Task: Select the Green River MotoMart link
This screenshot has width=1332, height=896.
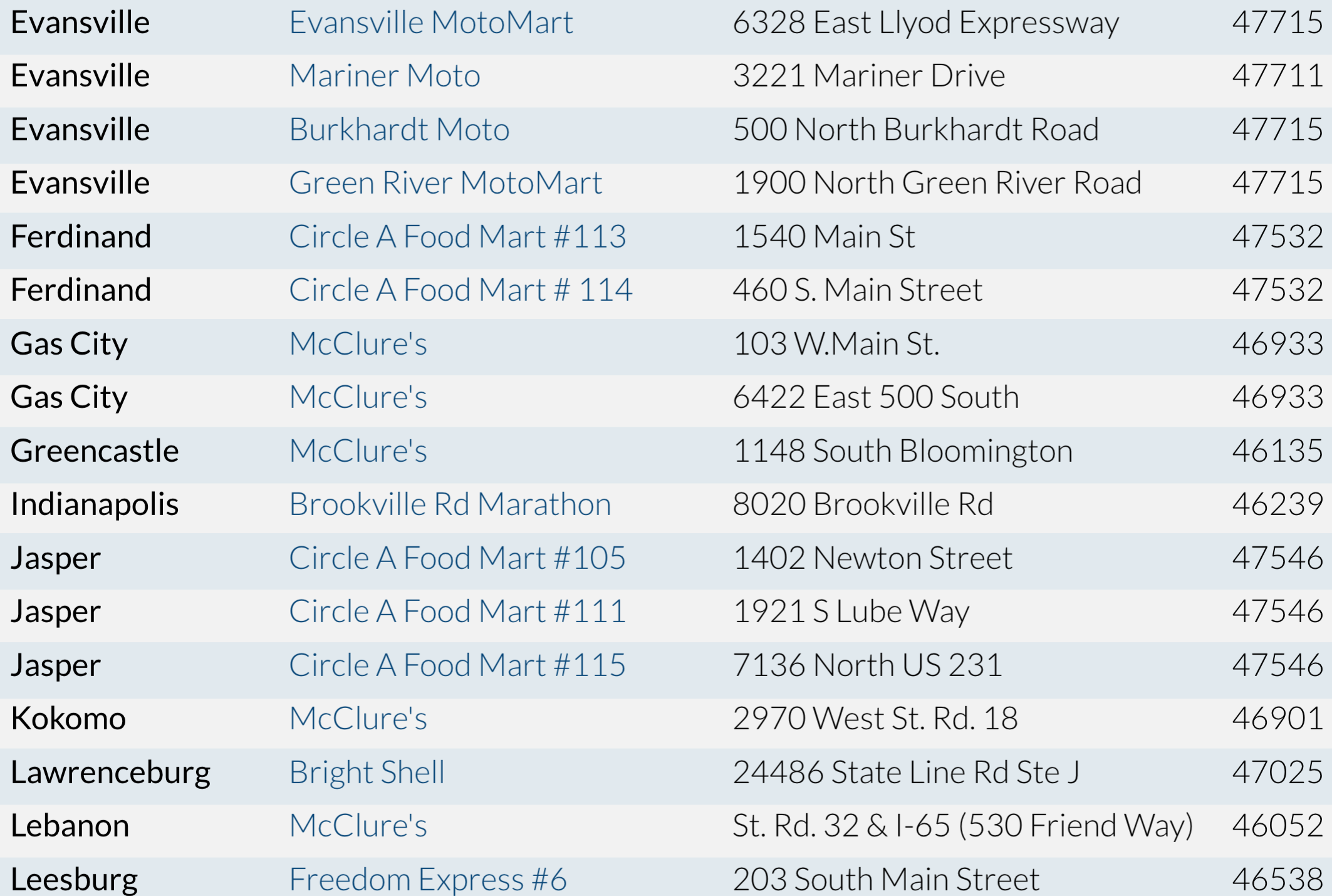Action: pyautogui.click(x=445, y=184)
